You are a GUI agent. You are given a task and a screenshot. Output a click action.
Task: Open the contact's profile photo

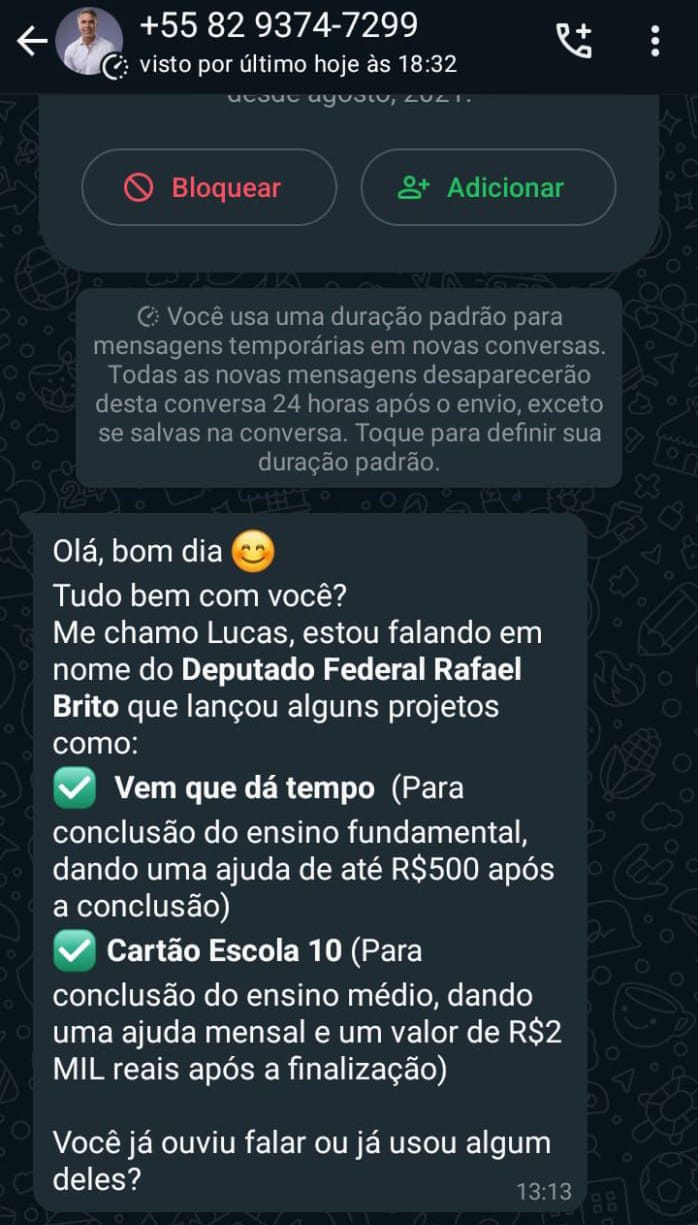89,42
